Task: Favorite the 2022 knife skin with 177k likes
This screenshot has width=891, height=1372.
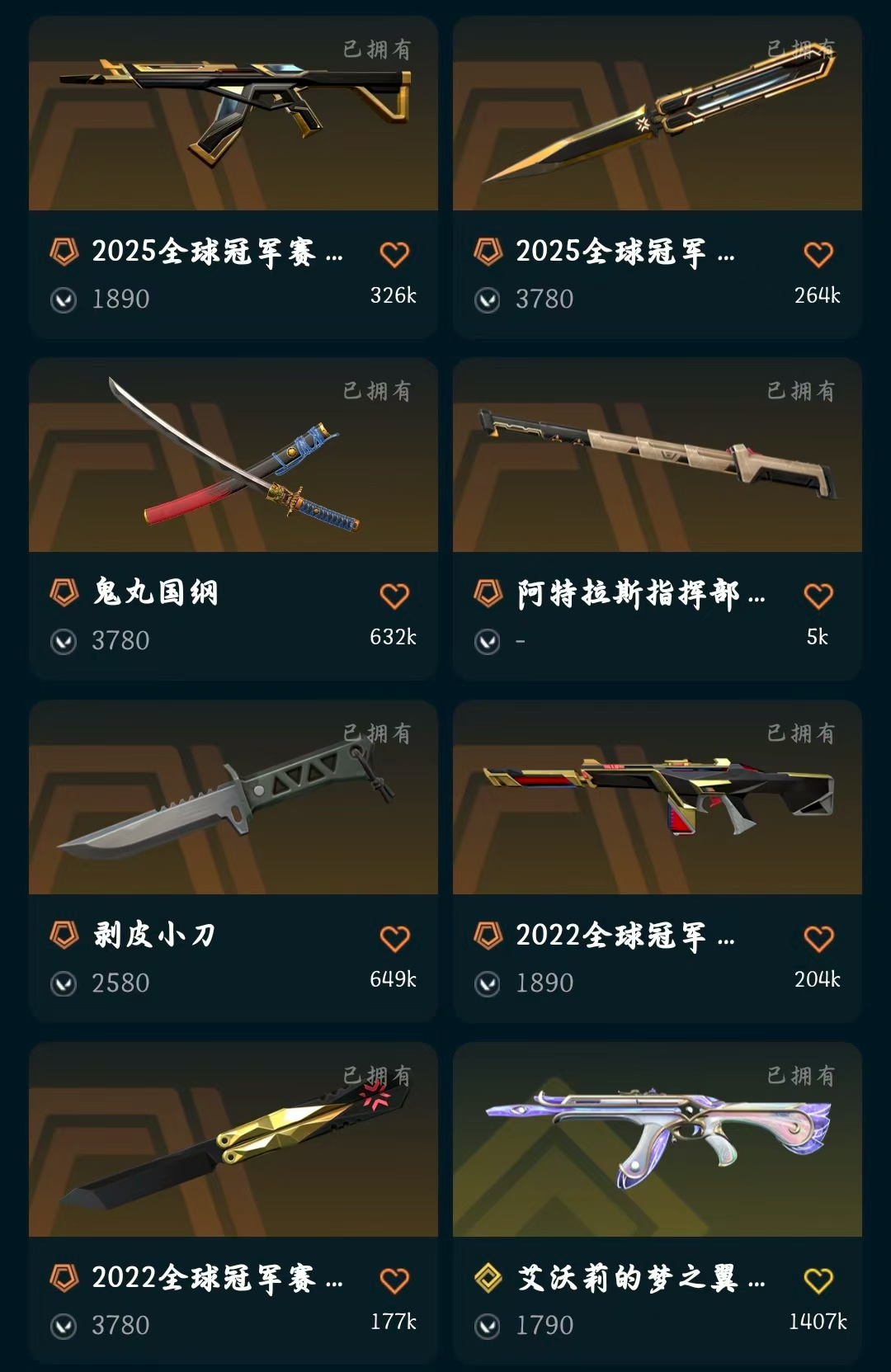Action: pyautogui.click(x=394, y=1280)
